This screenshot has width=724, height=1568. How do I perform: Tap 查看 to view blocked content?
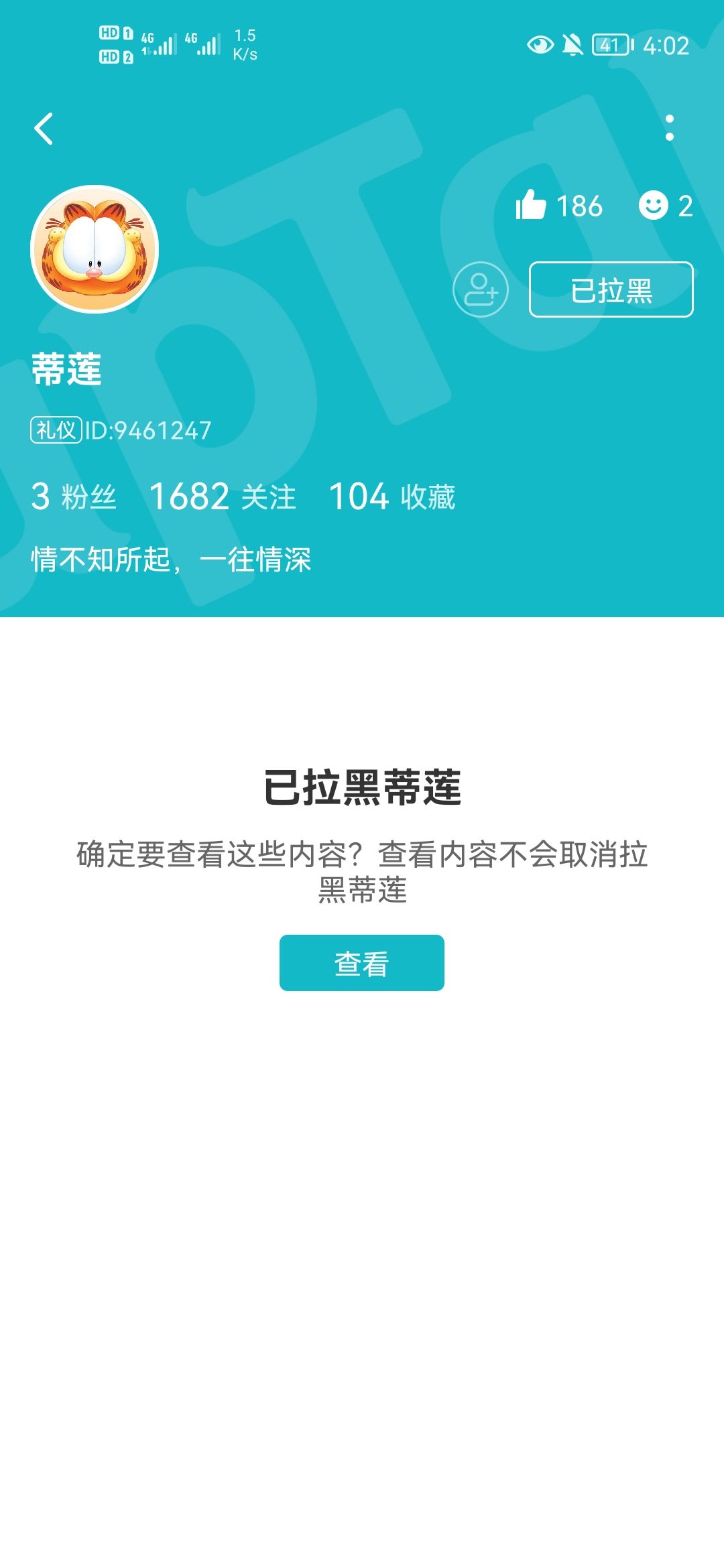(x=362, y=963)
